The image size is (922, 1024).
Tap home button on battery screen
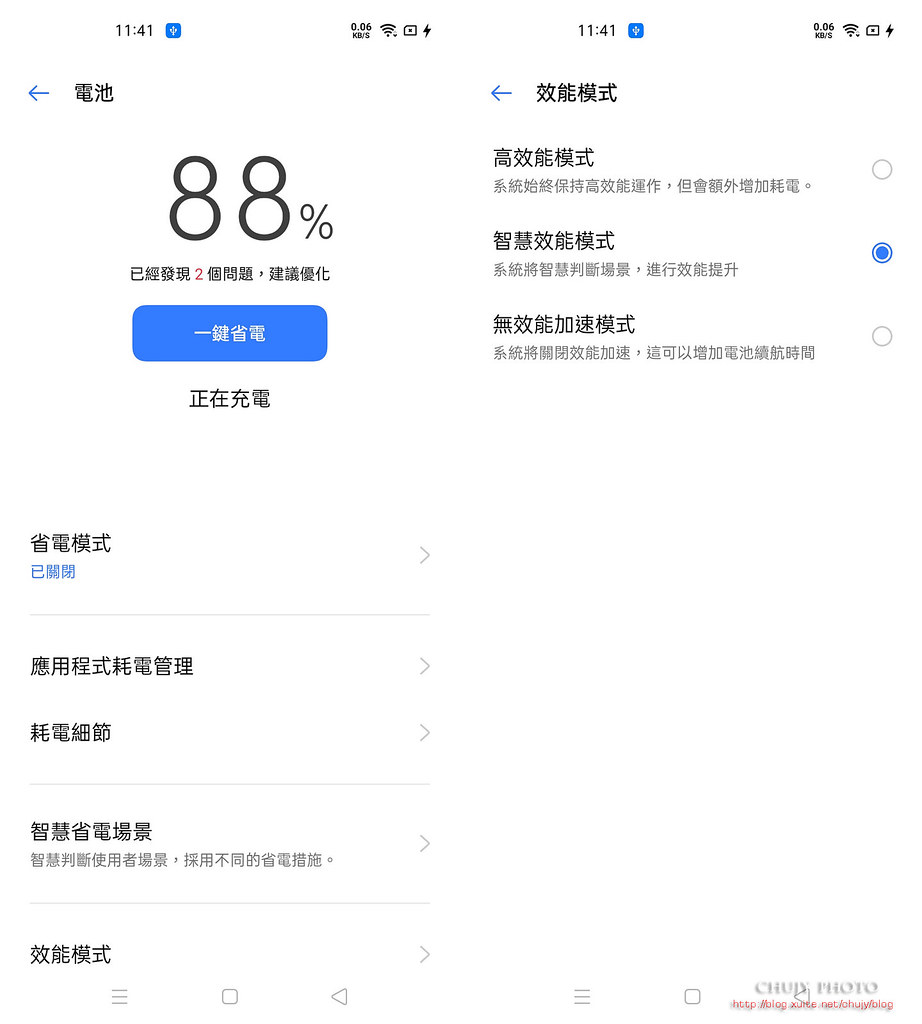click(229, 996)
